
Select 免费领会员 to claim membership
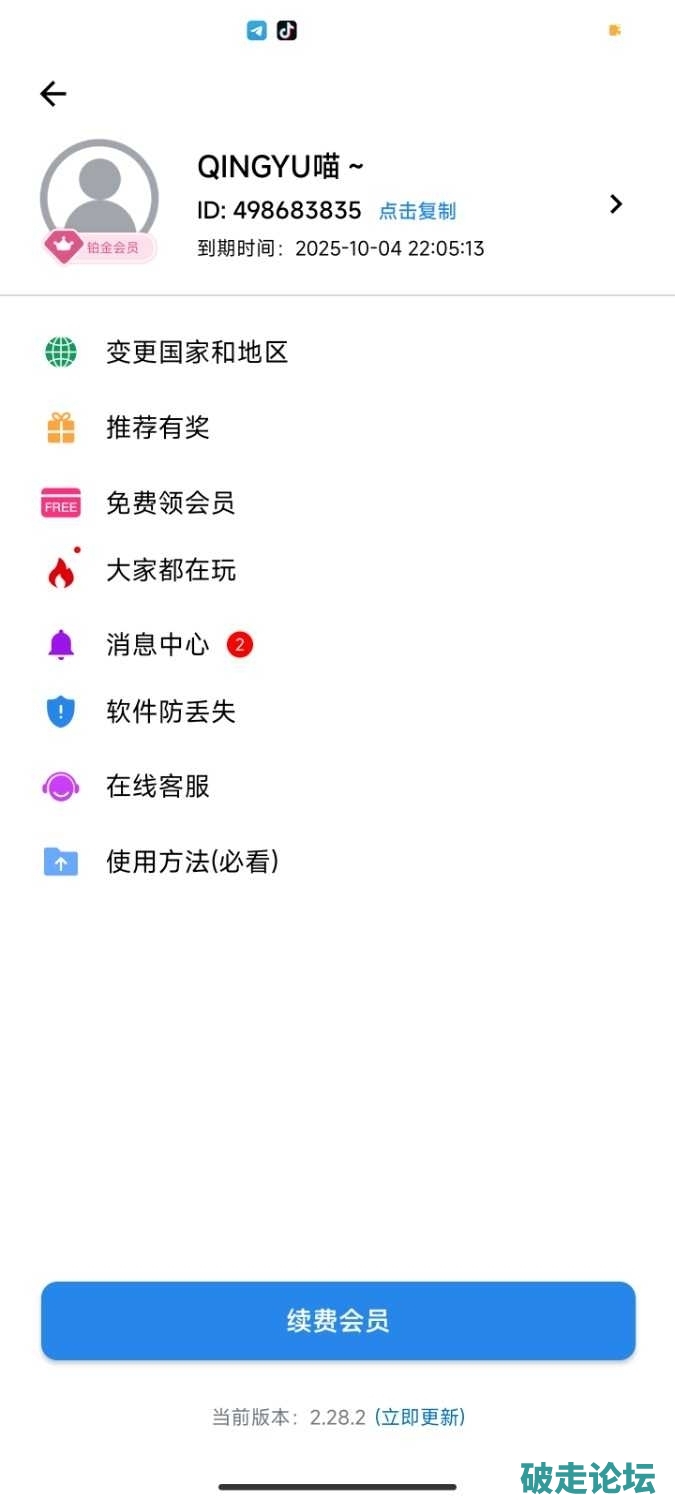[170, 503]
